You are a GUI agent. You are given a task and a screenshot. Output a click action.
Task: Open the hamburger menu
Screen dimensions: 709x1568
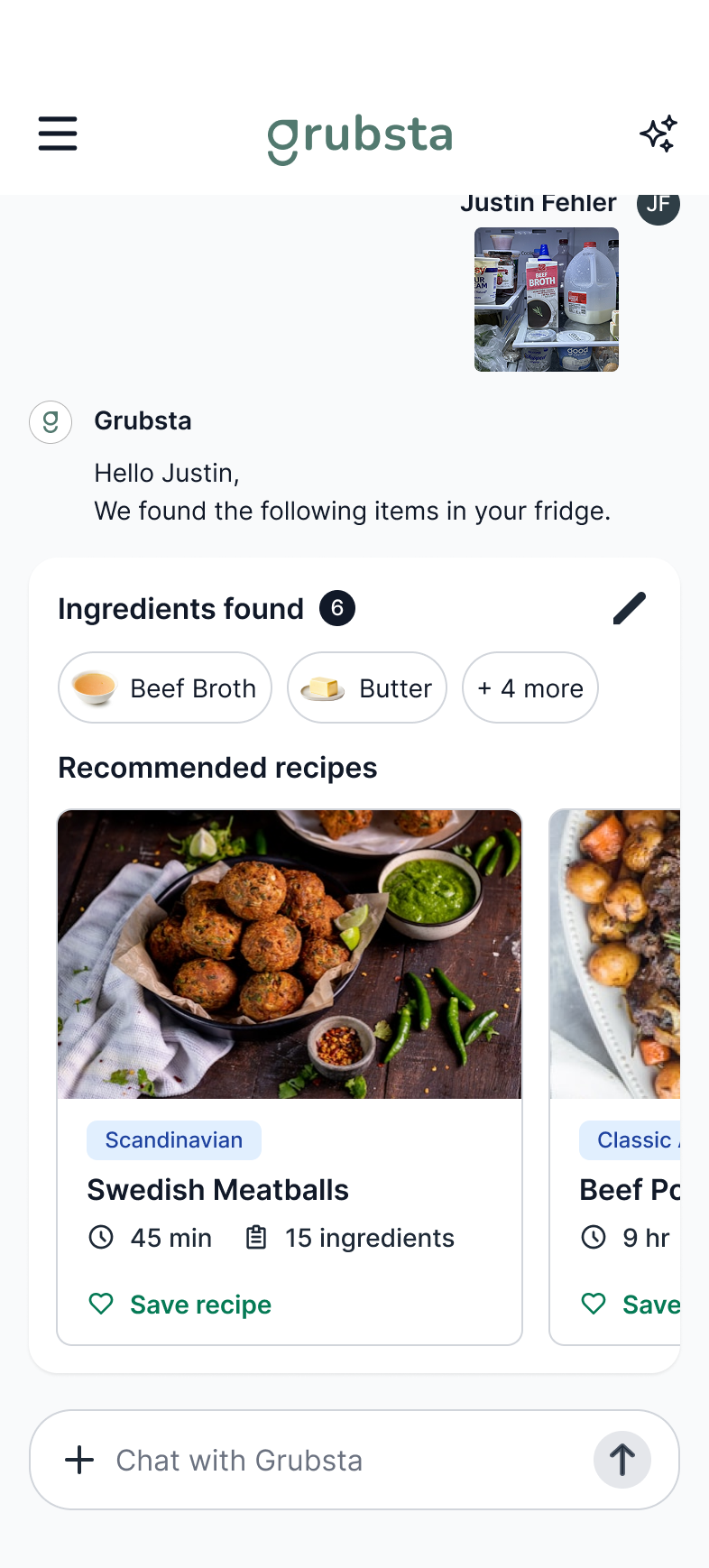(x=58, y=134)
